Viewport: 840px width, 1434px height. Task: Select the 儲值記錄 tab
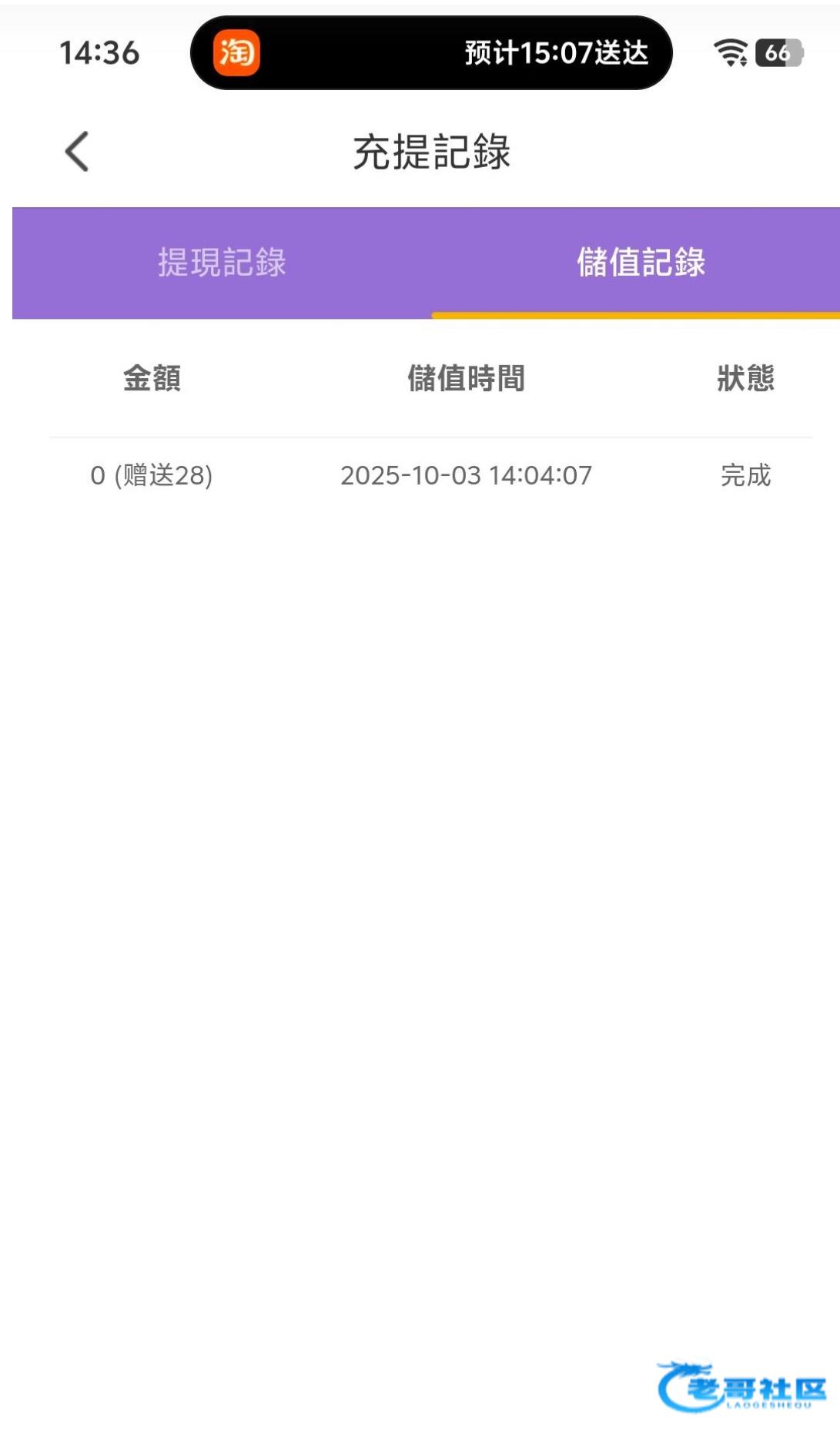point(641,263)
